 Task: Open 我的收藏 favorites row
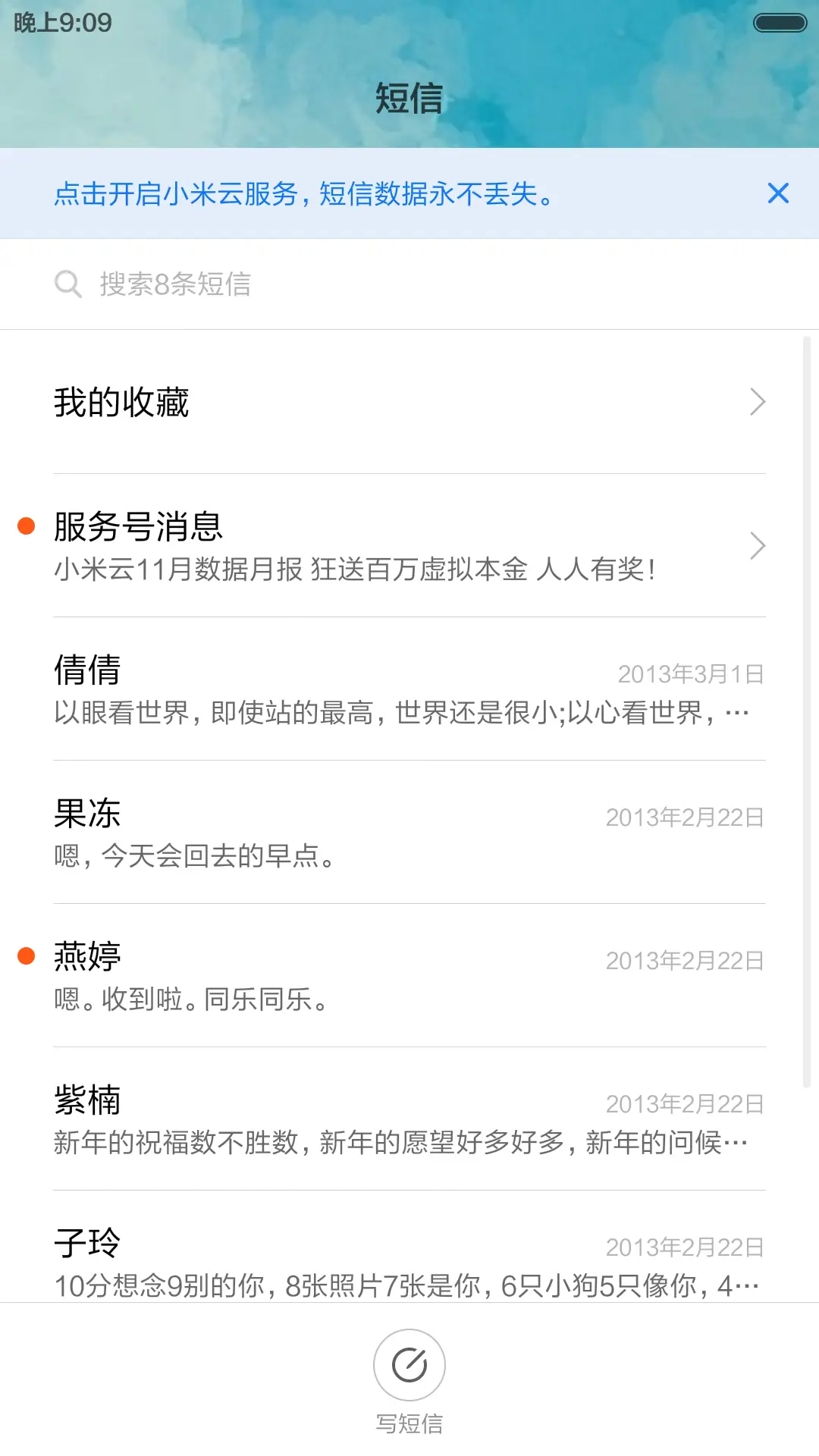point(409,402)
